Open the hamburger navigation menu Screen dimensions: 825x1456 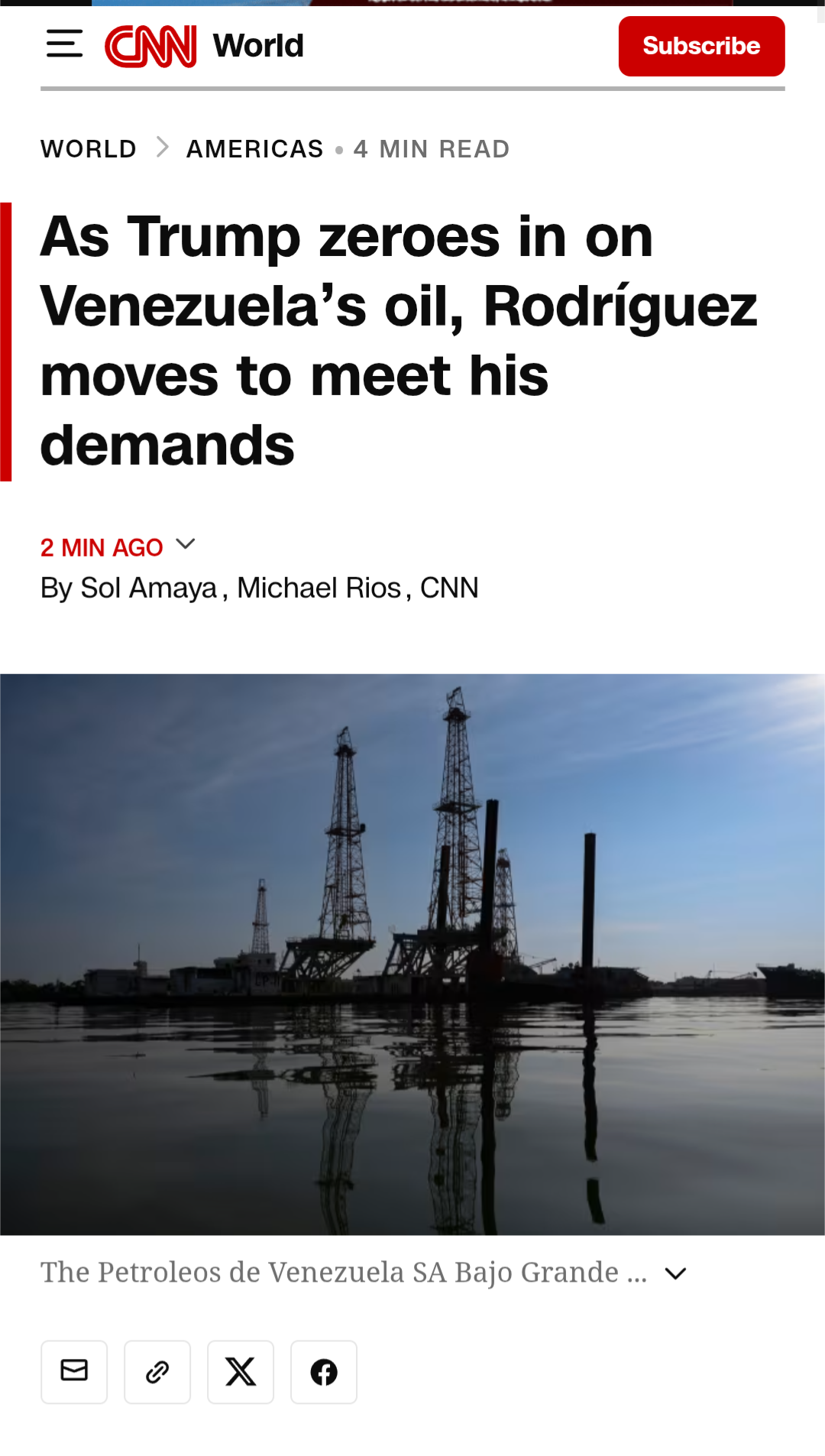point(64,45)
